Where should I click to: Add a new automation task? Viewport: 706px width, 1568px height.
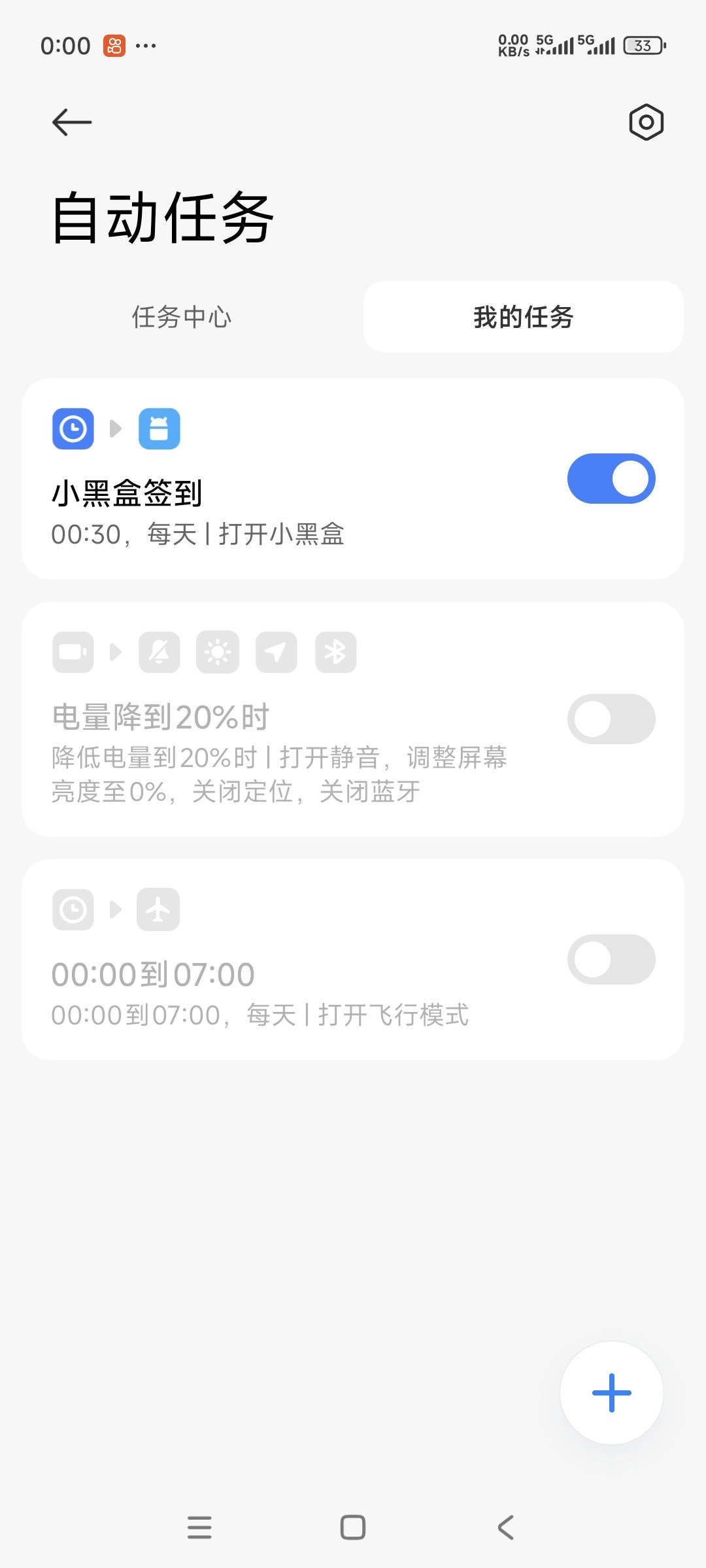611,1392
